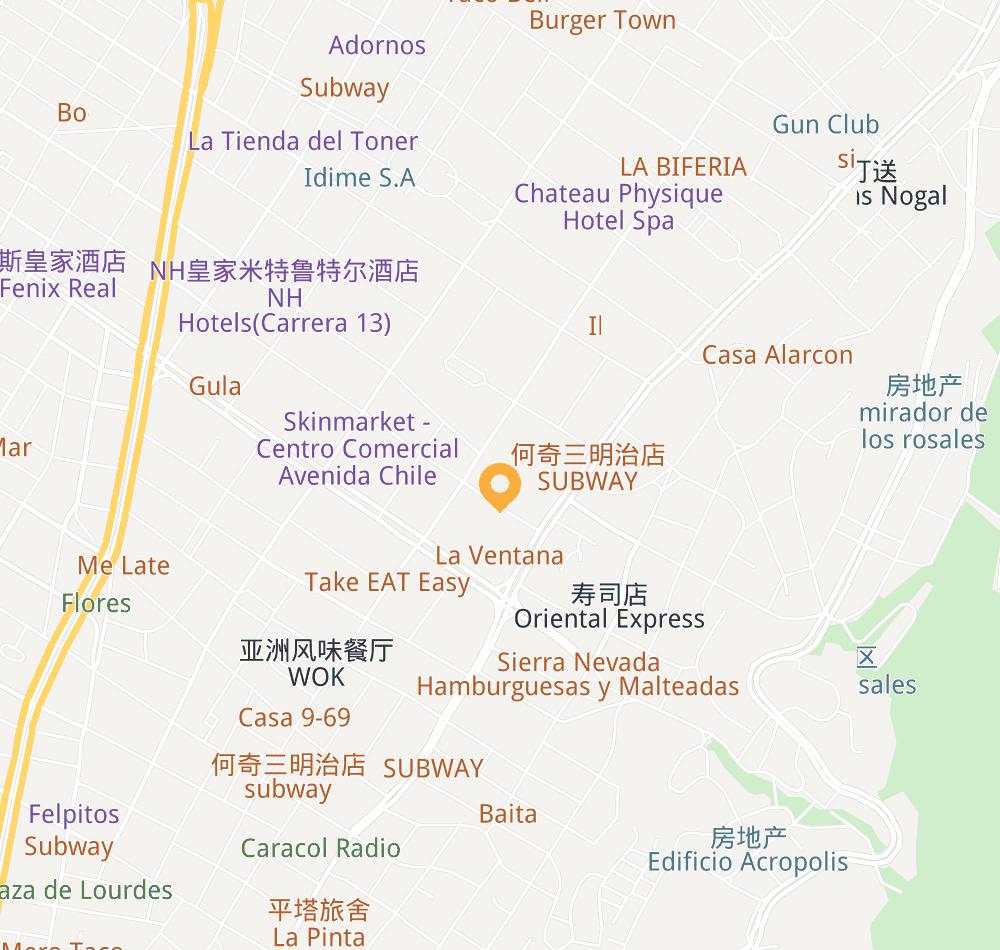Open NH Hotels (Carrera 13) place
The image size is (1000, 950).
284,311
